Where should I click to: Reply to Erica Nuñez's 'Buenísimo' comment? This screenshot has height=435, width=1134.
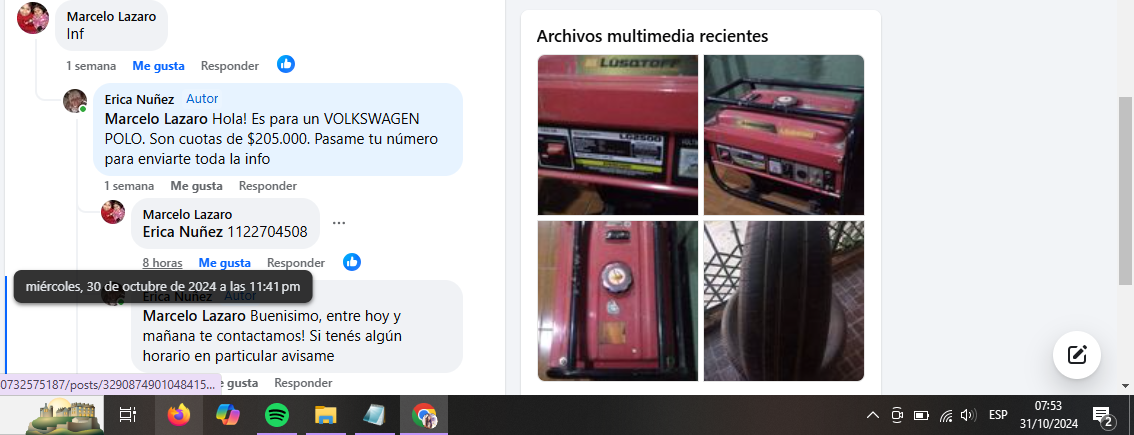pos(303,383)
